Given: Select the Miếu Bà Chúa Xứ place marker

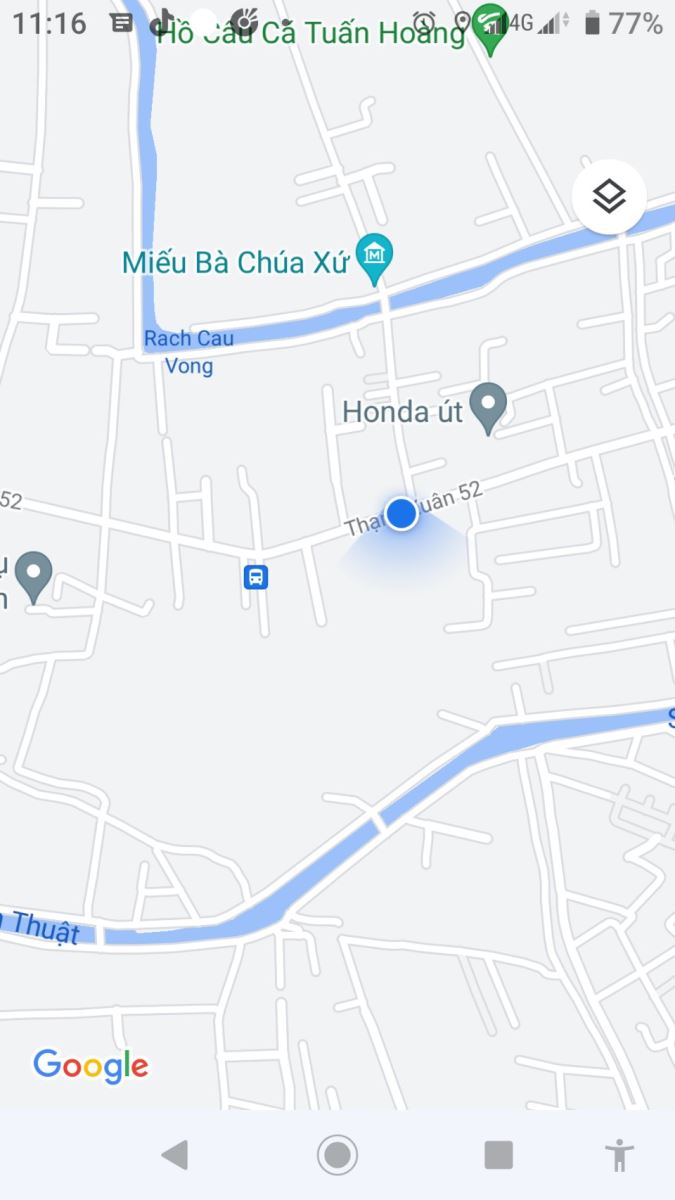Looking at the screenshot, I should coord(376,257).
